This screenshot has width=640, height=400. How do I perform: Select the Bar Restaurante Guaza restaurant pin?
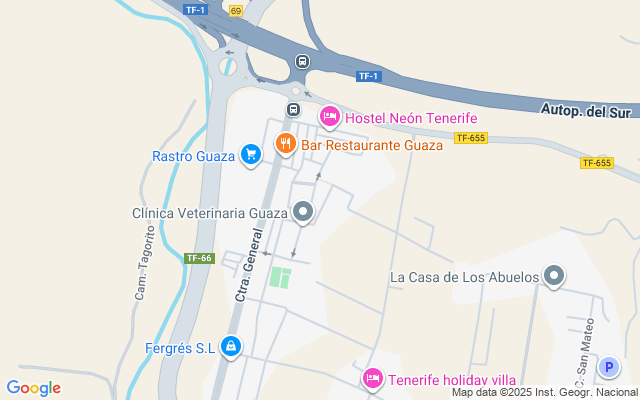[285, 144]
